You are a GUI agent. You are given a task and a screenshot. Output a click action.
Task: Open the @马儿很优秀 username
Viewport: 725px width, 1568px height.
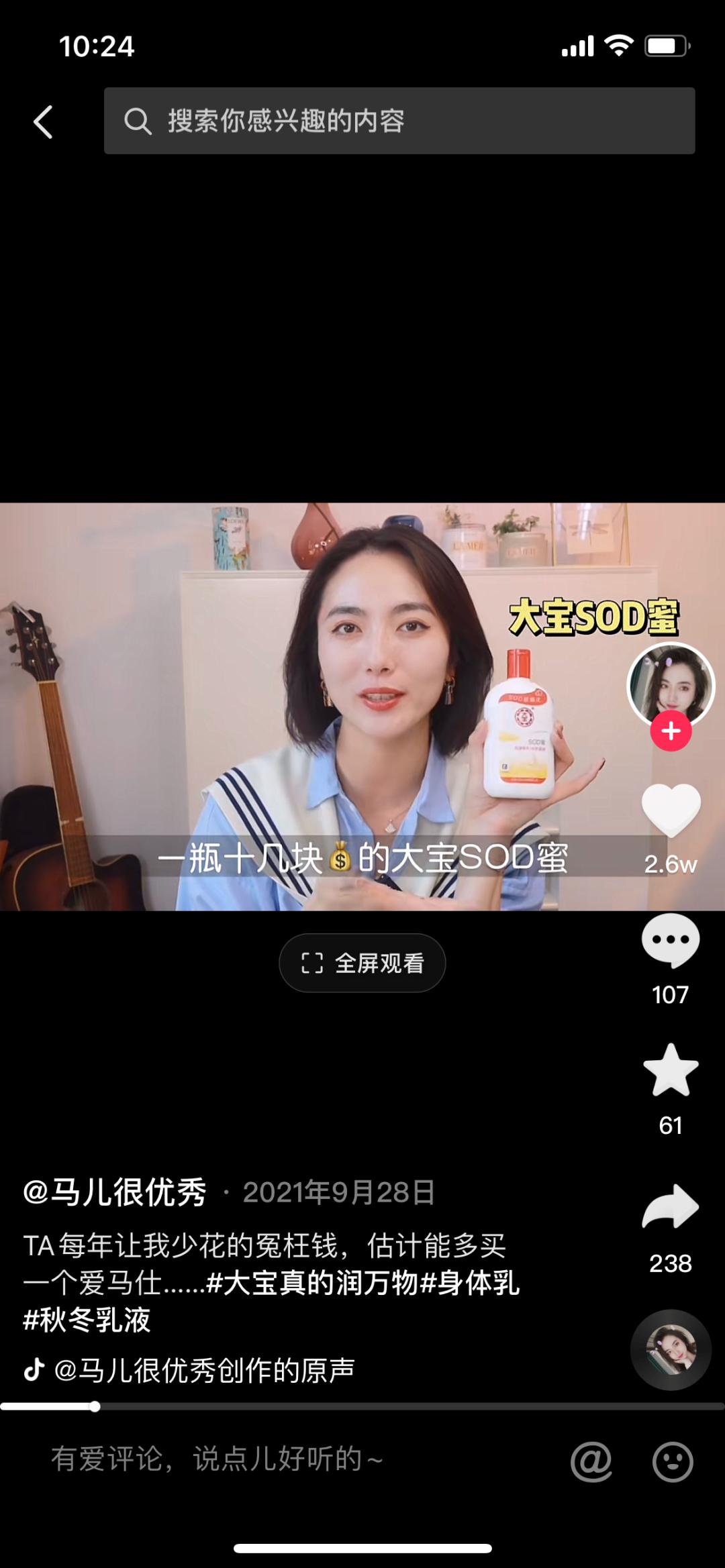[115, 1192]
